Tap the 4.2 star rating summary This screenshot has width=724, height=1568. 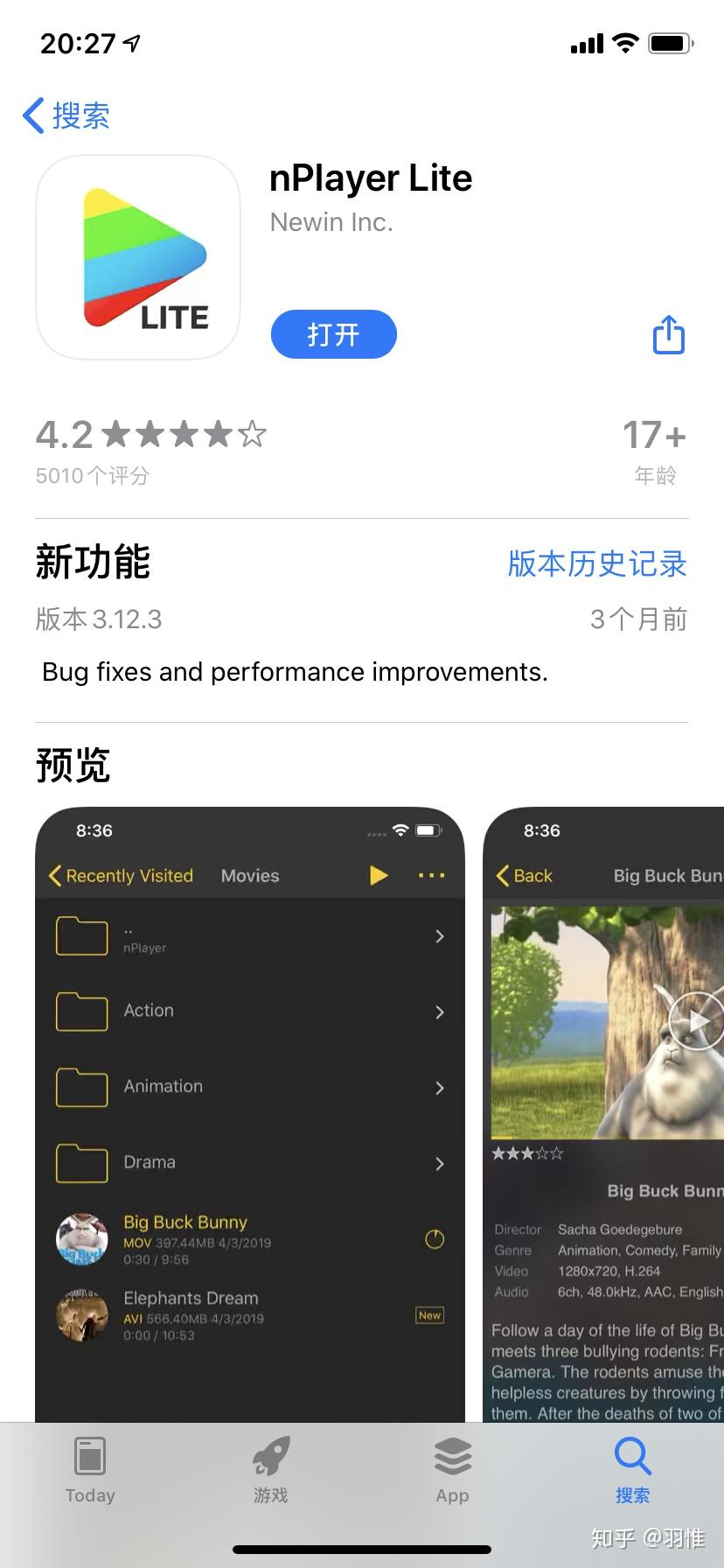(x=151, y=451)
